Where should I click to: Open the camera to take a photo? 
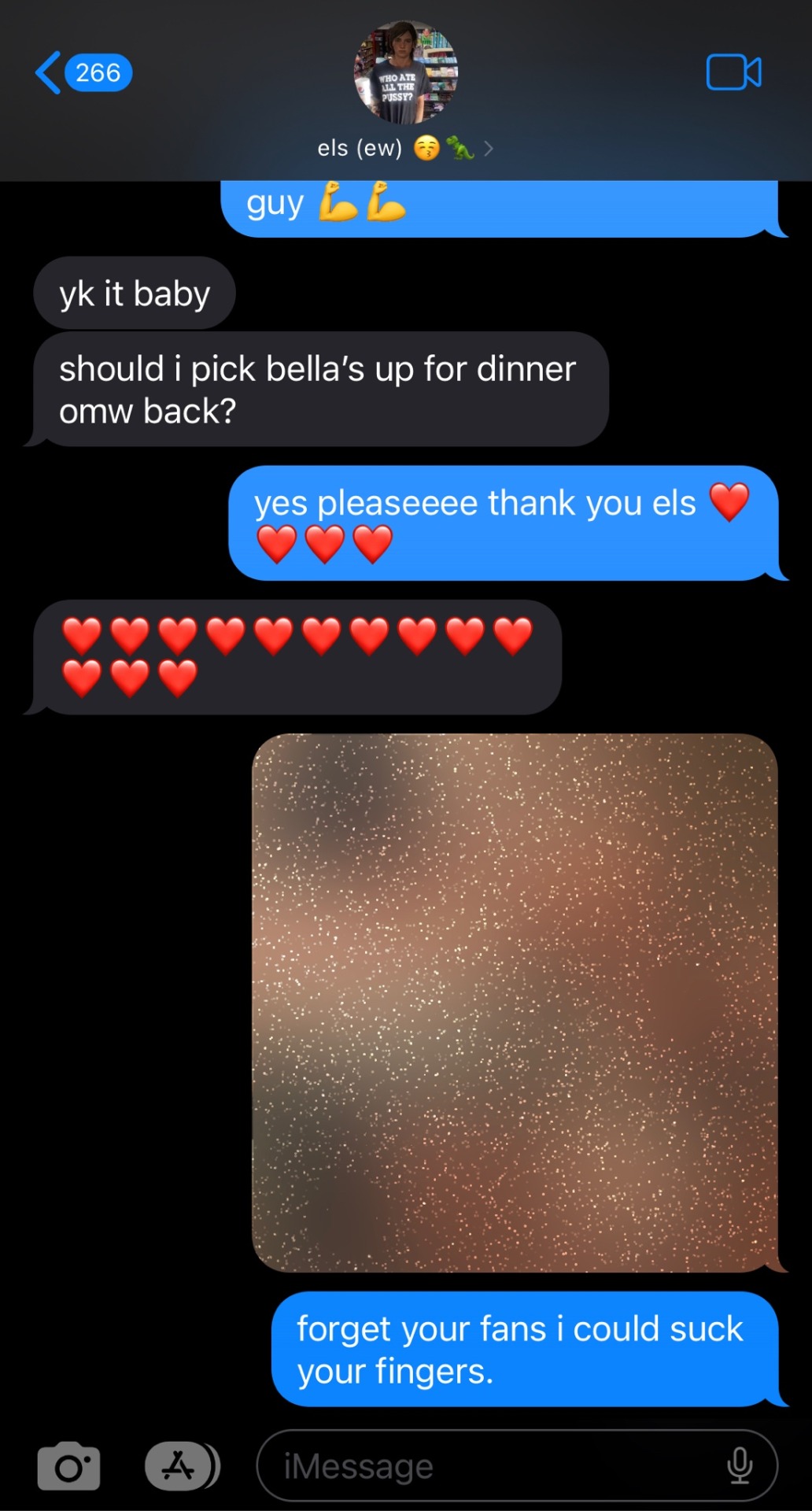[x=68, y=1466]
